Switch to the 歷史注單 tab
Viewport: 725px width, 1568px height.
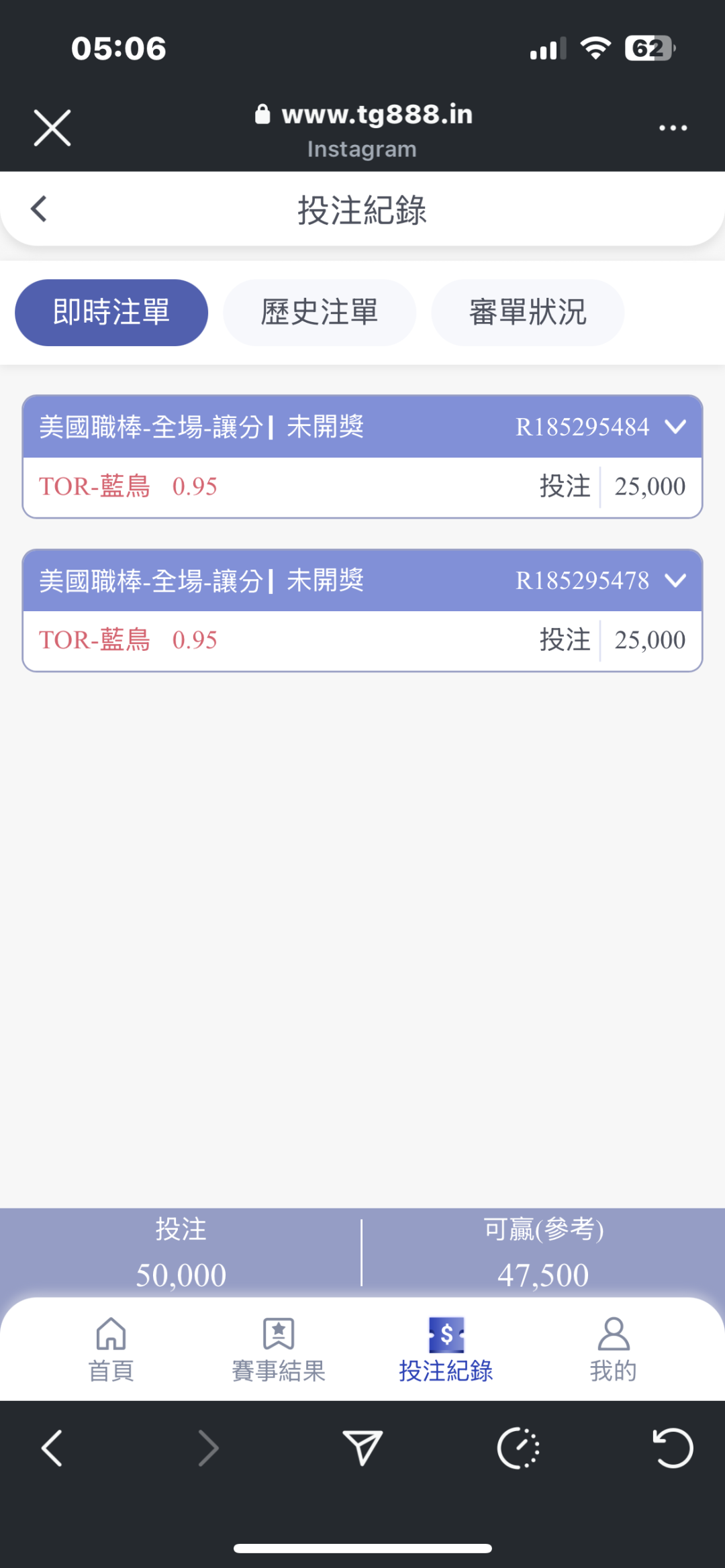320,313
